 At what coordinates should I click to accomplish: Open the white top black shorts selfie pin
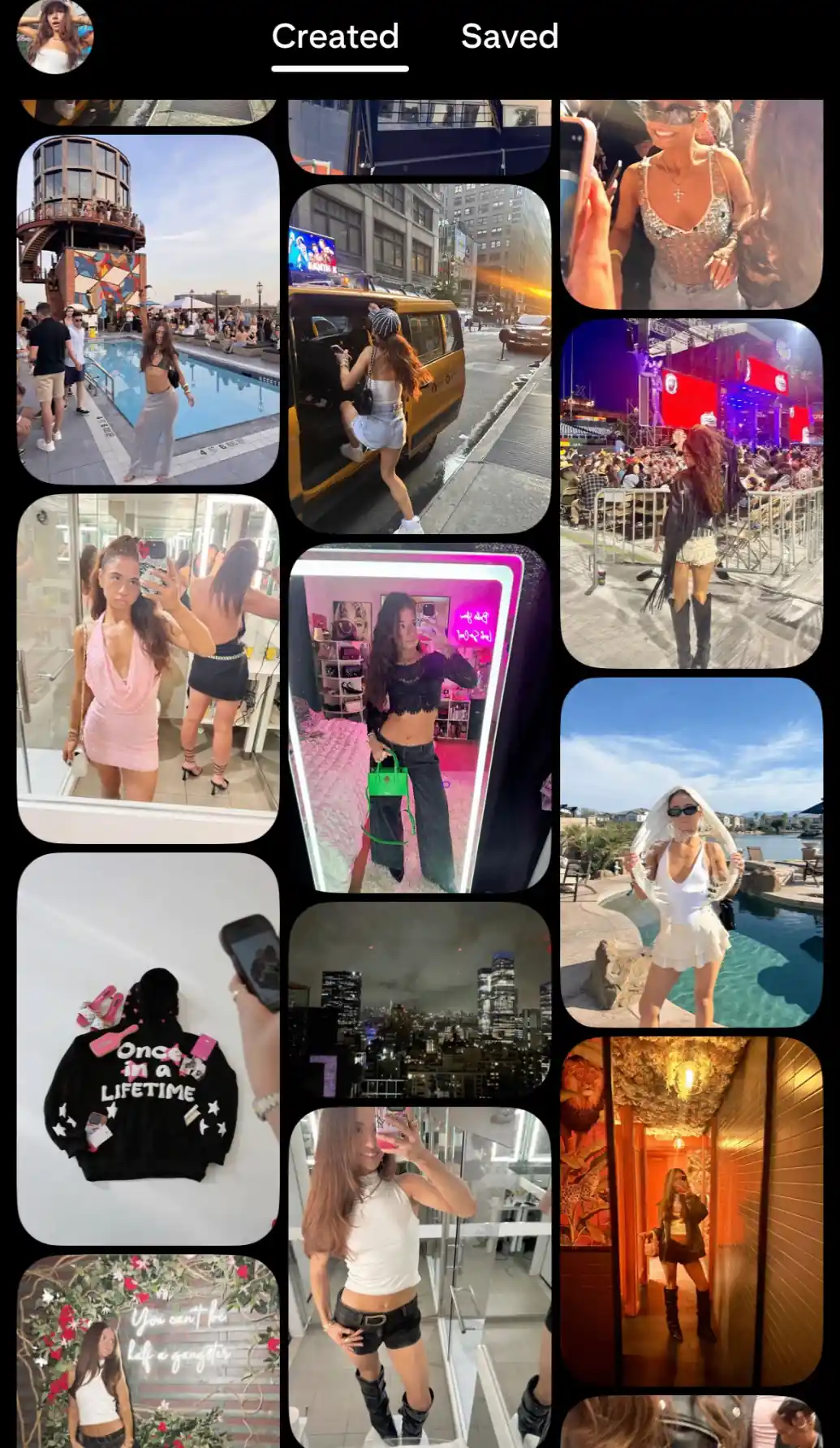[x=420, y=1278]
